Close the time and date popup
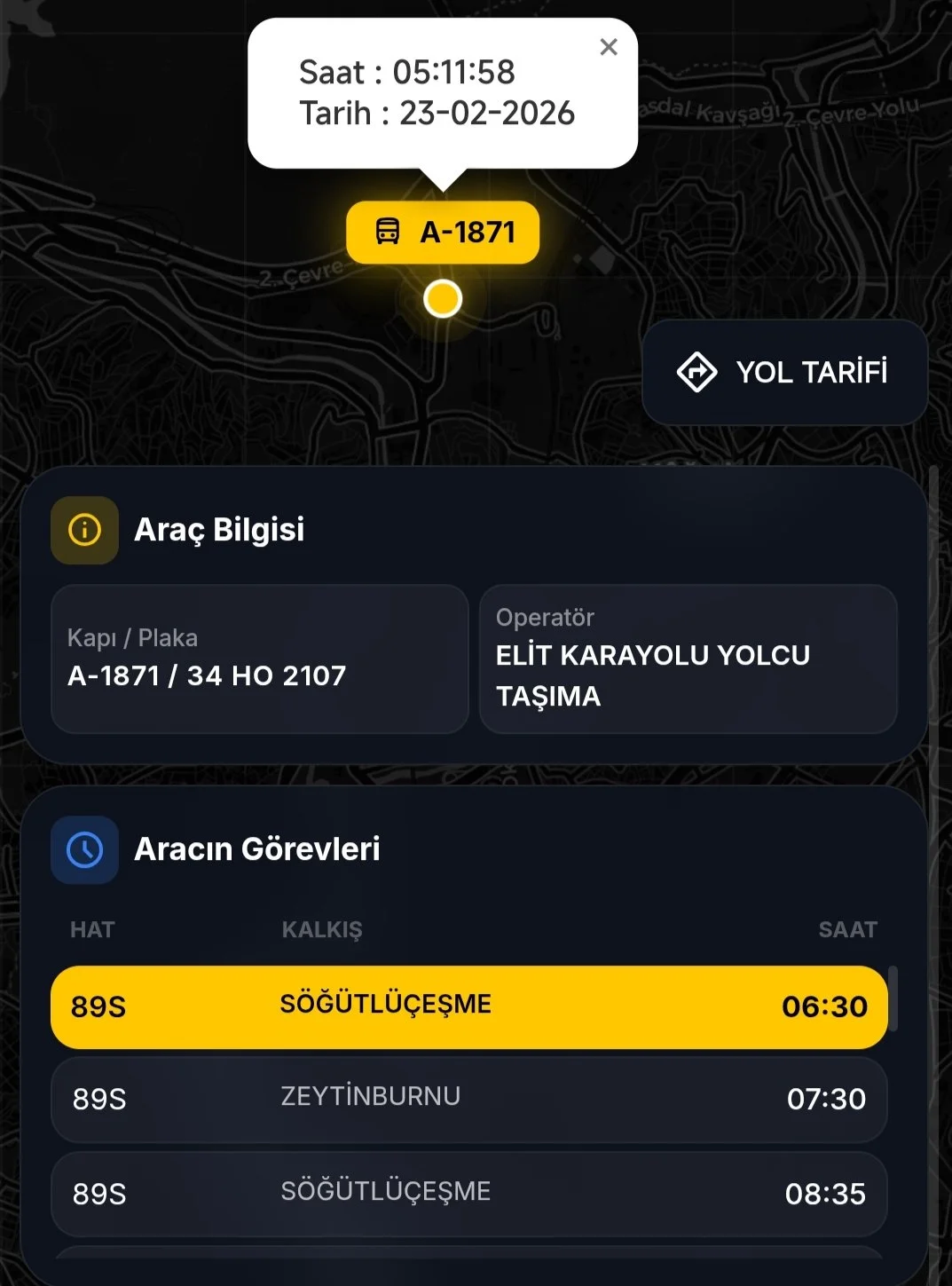Image resolution: width=952 pixels, height=1286 pixels. (609, 47)
